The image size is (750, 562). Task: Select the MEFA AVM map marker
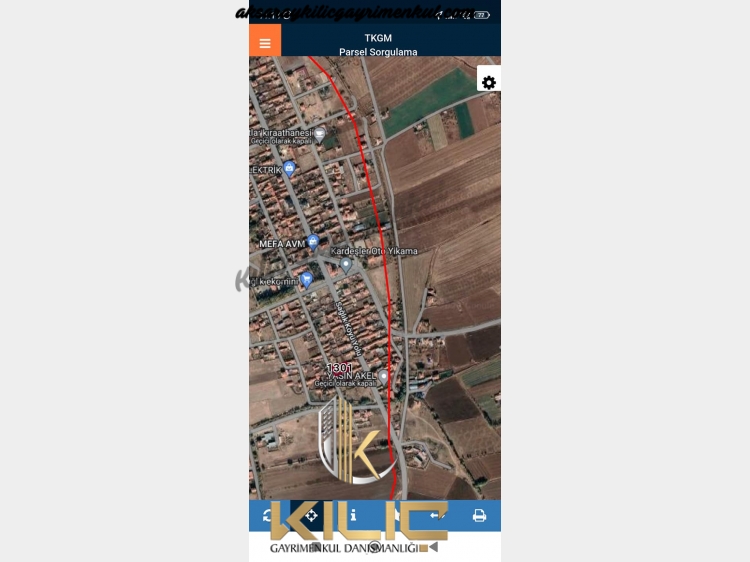(x=313, y=243)
